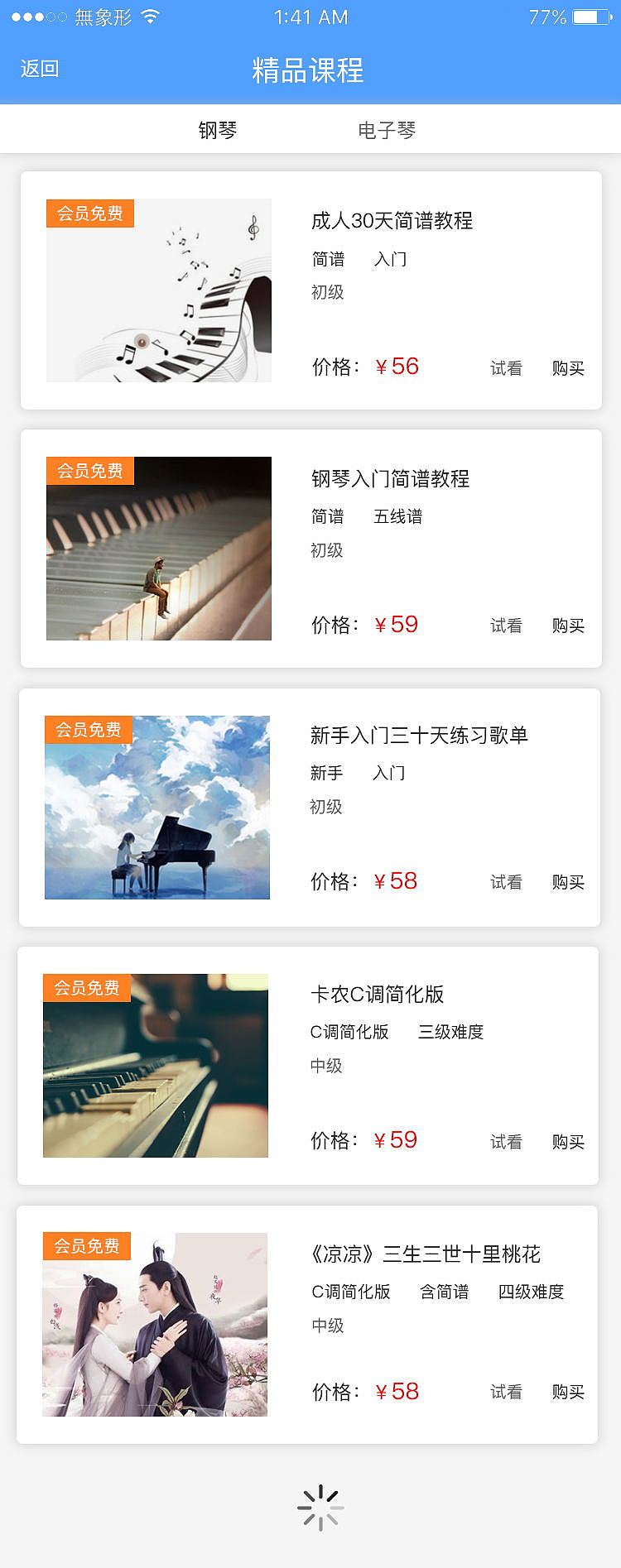Preview 《凉凉》三生三世十里桃花 via 试看

tap(506, 1392)
